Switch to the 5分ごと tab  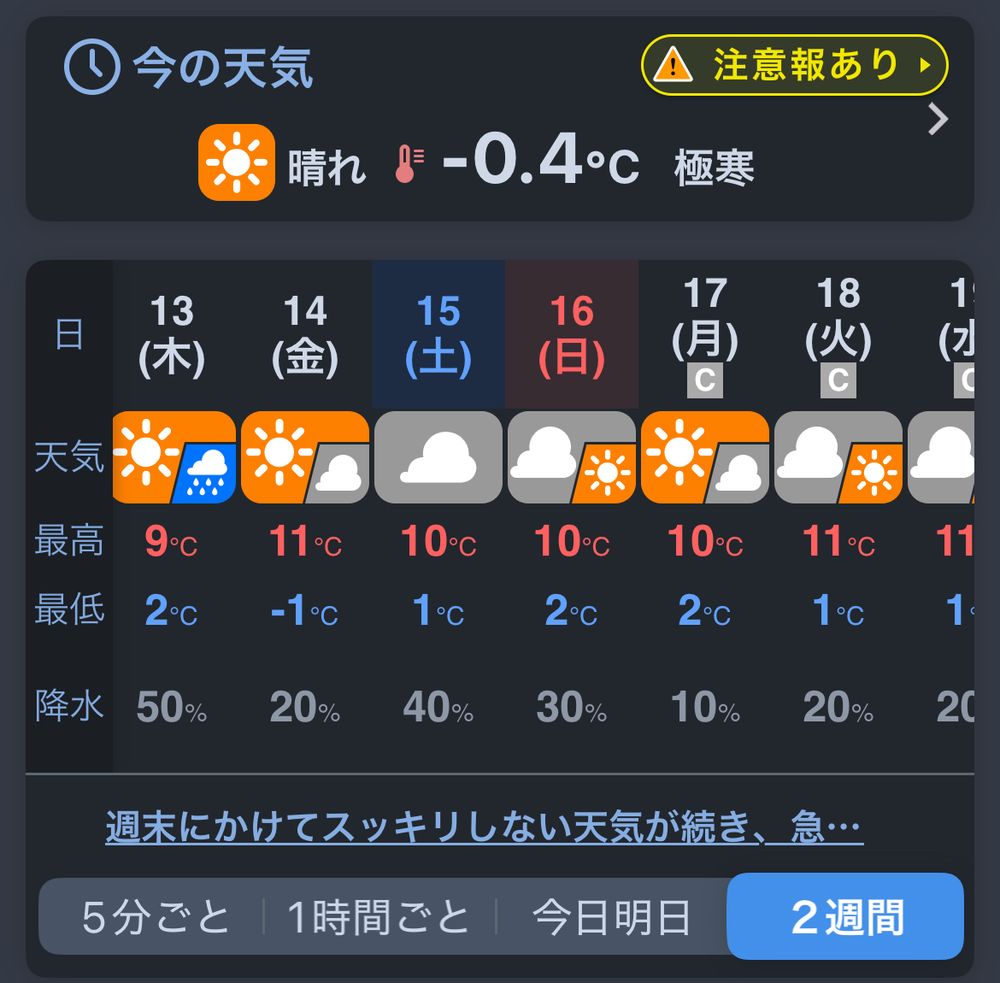(x=156, y=917)
